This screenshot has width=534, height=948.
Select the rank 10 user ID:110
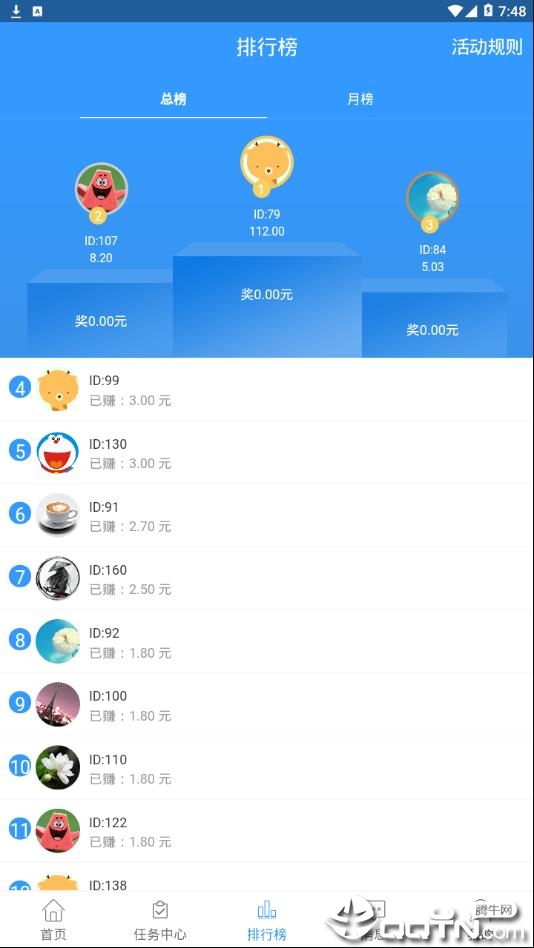(x=267, y=768)
